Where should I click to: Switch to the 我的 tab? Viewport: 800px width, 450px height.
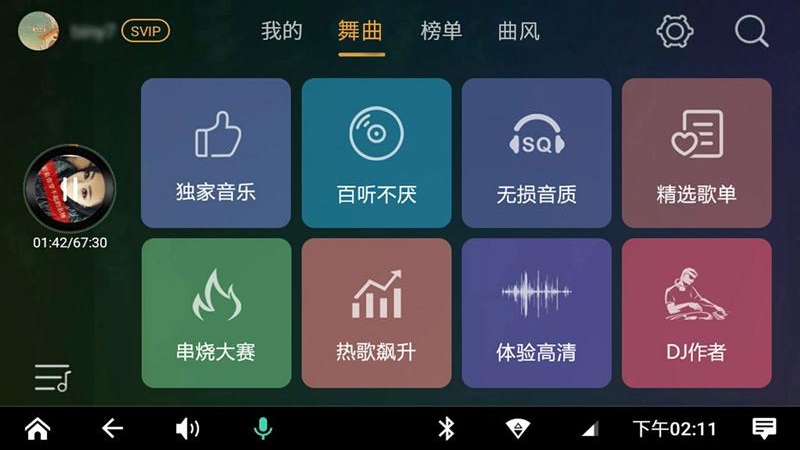[281, 31]
